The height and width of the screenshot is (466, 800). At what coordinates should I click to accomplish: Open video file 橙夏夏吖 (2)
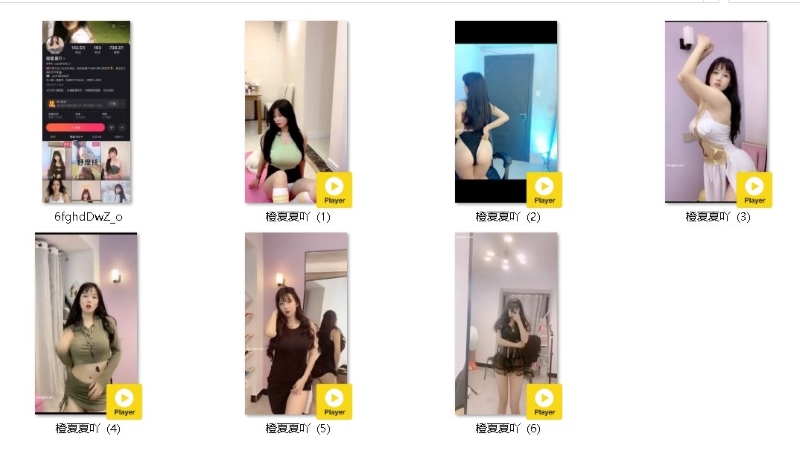tap(506, 112)
